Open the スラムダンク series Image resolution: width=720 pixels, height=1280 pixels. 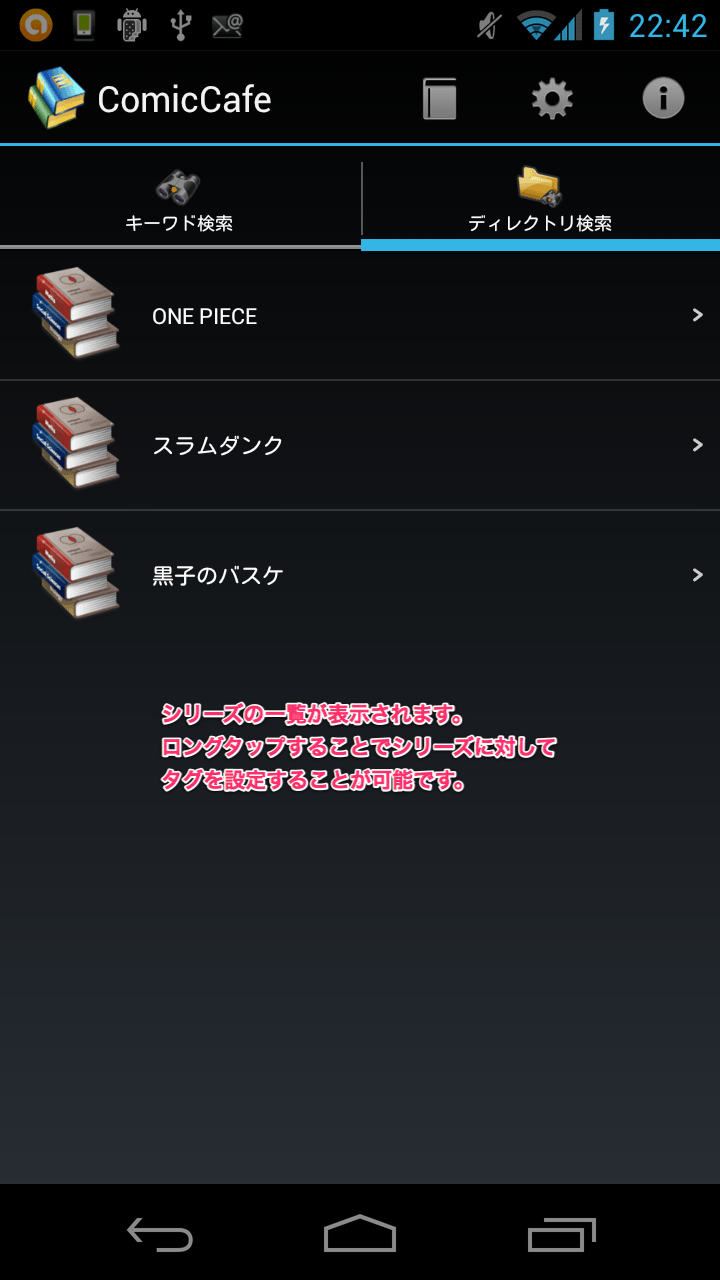coord(360,445)
